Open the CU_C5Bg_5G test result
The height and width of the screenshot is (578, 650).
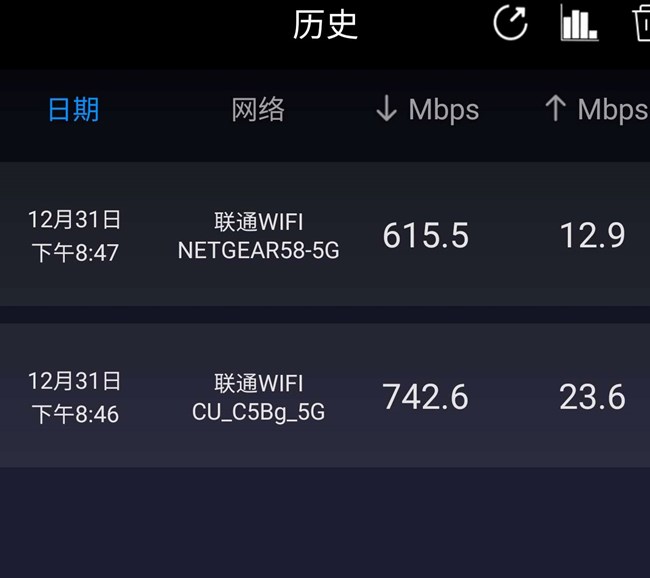325,396
